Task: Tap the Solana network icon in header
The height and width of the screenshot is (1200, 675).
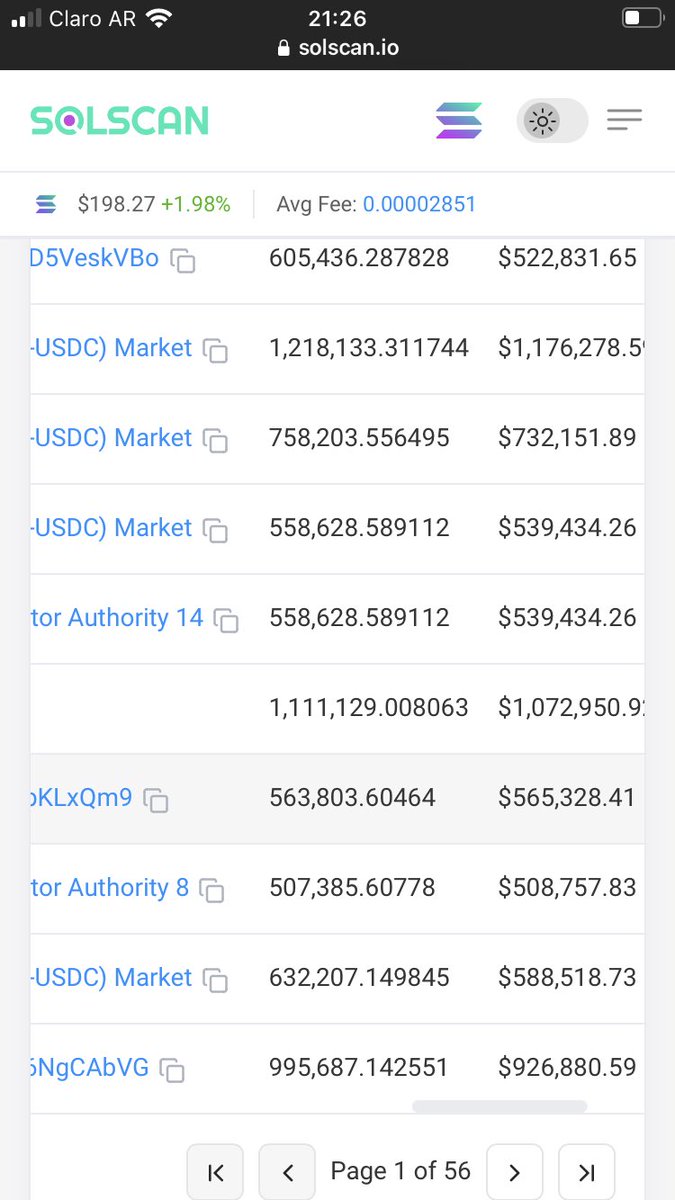Action: click(x=459, y=121)
